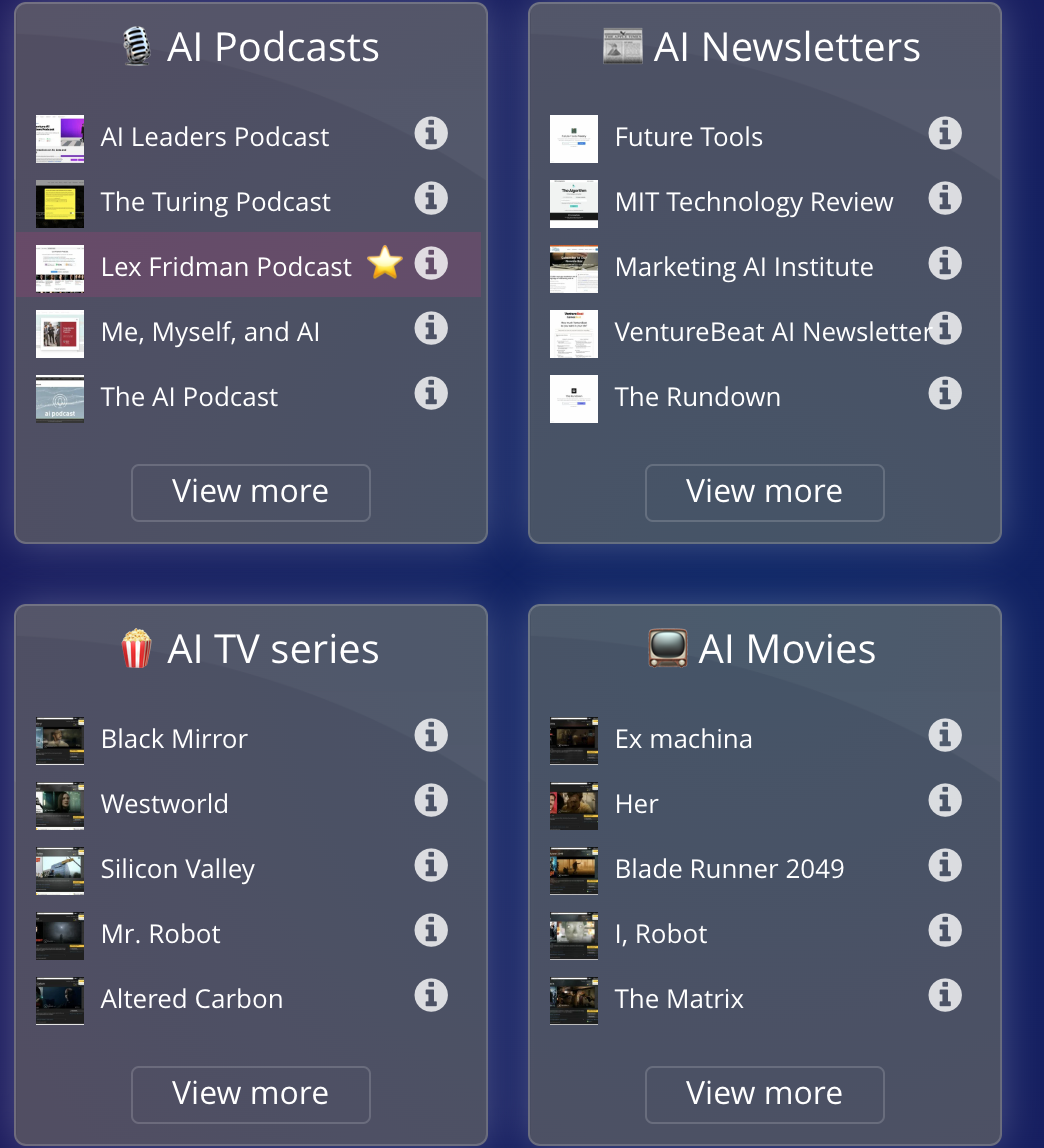1044x1148 pixels.
Task: Open The Matrix entry
Action: pyautogui.click(x=679, y=999)
